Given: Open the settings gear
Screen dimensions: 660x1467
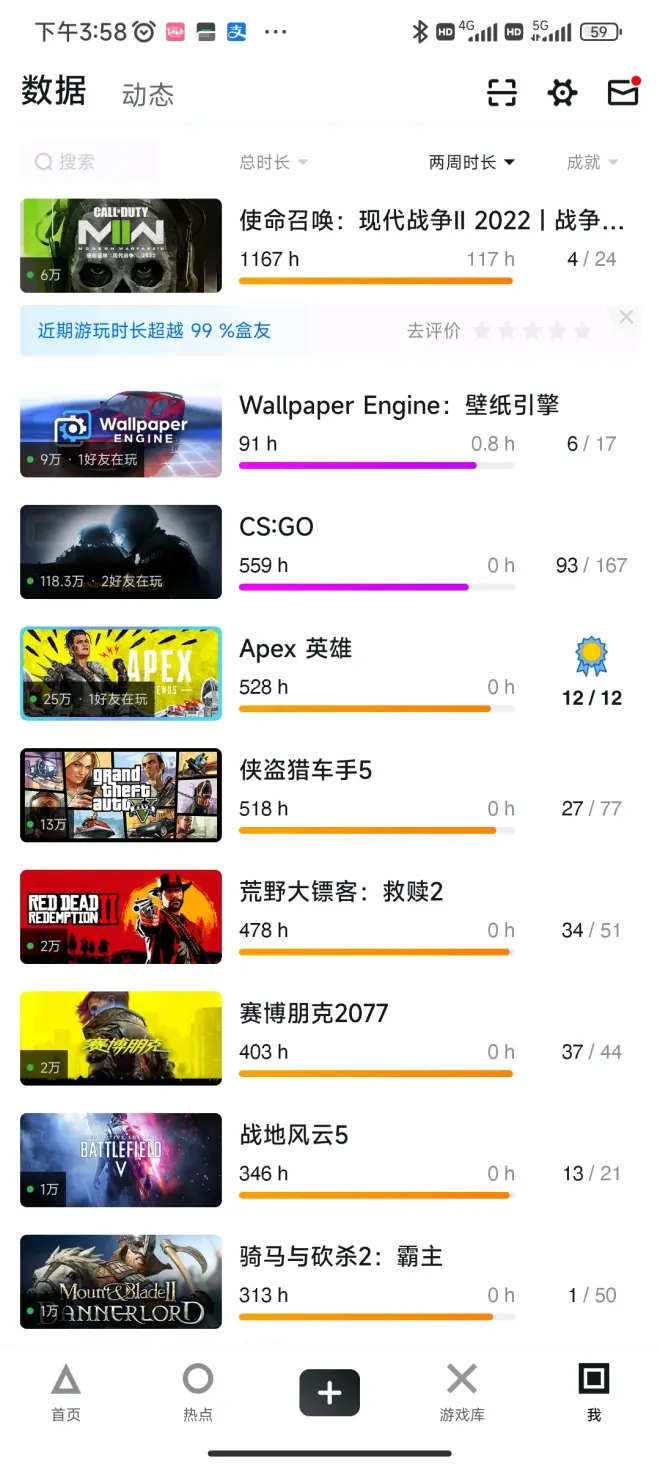Looking at the screenshot, I should [563, 93].
